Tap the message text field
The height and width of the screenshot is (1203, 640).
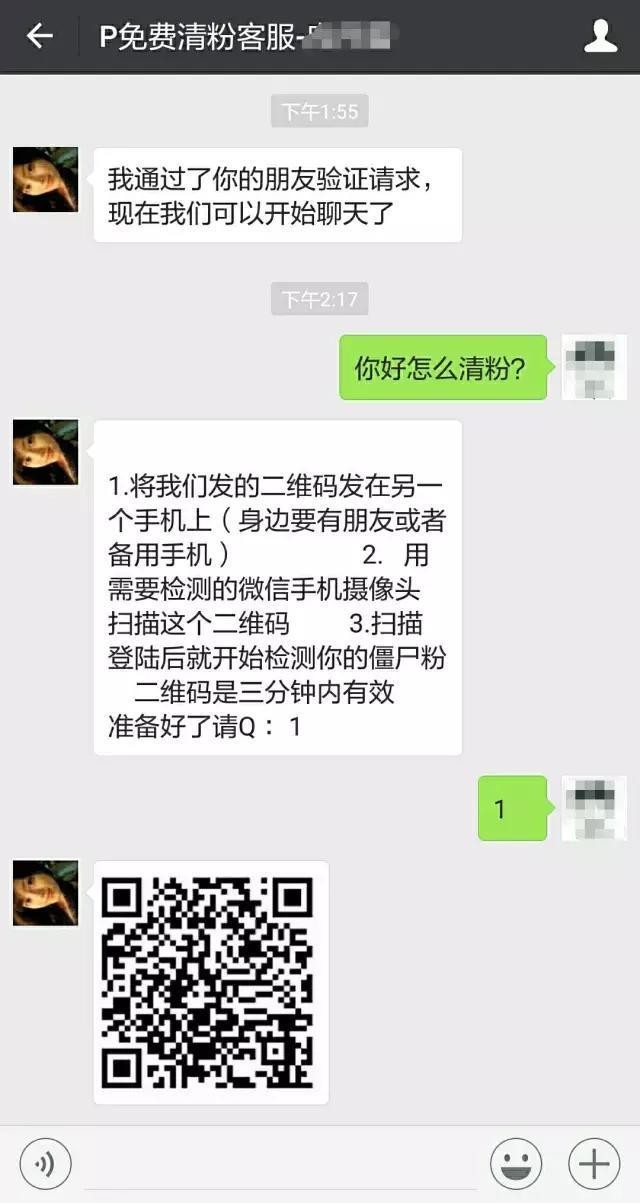click(x=280, y=1164)
